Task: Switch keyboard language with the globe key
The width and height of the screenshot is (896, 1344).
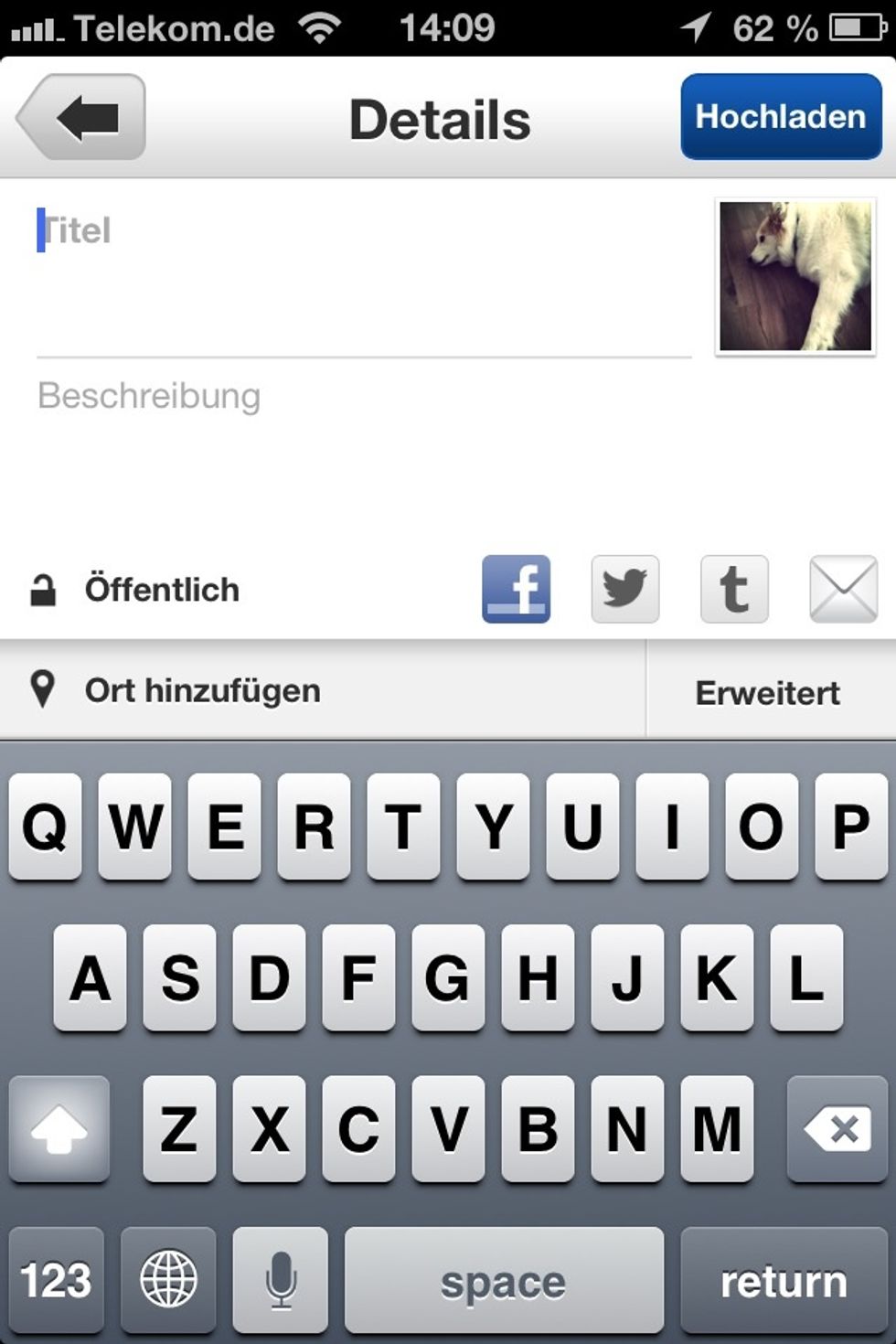Action: (168, 1279)
